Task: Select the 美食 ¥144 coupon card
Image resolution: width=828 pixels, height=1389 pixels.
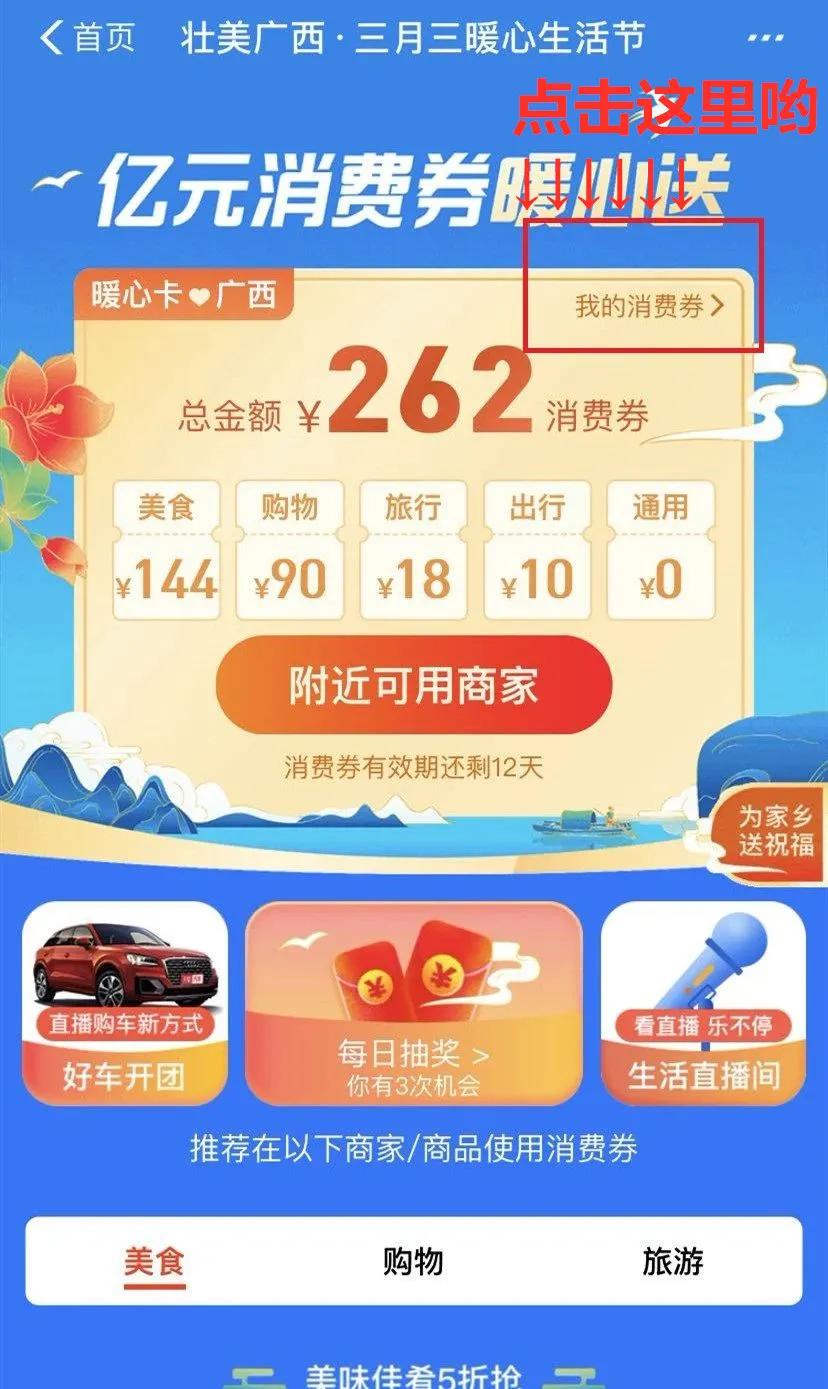Action: pyautogui.click(x=167, y=545)
